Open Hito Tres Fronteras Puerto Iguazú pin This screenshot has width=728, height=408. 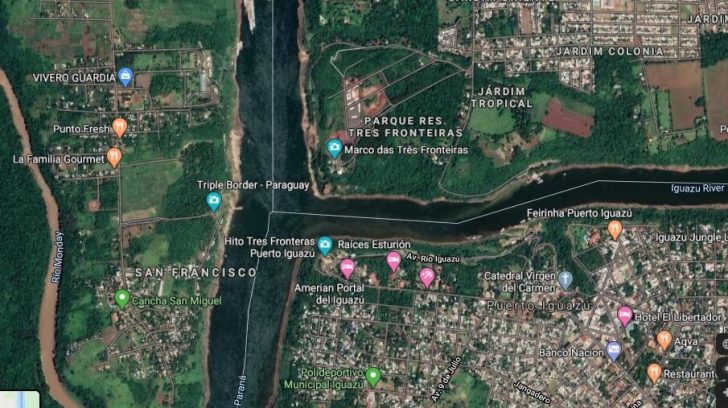point(325,244)
